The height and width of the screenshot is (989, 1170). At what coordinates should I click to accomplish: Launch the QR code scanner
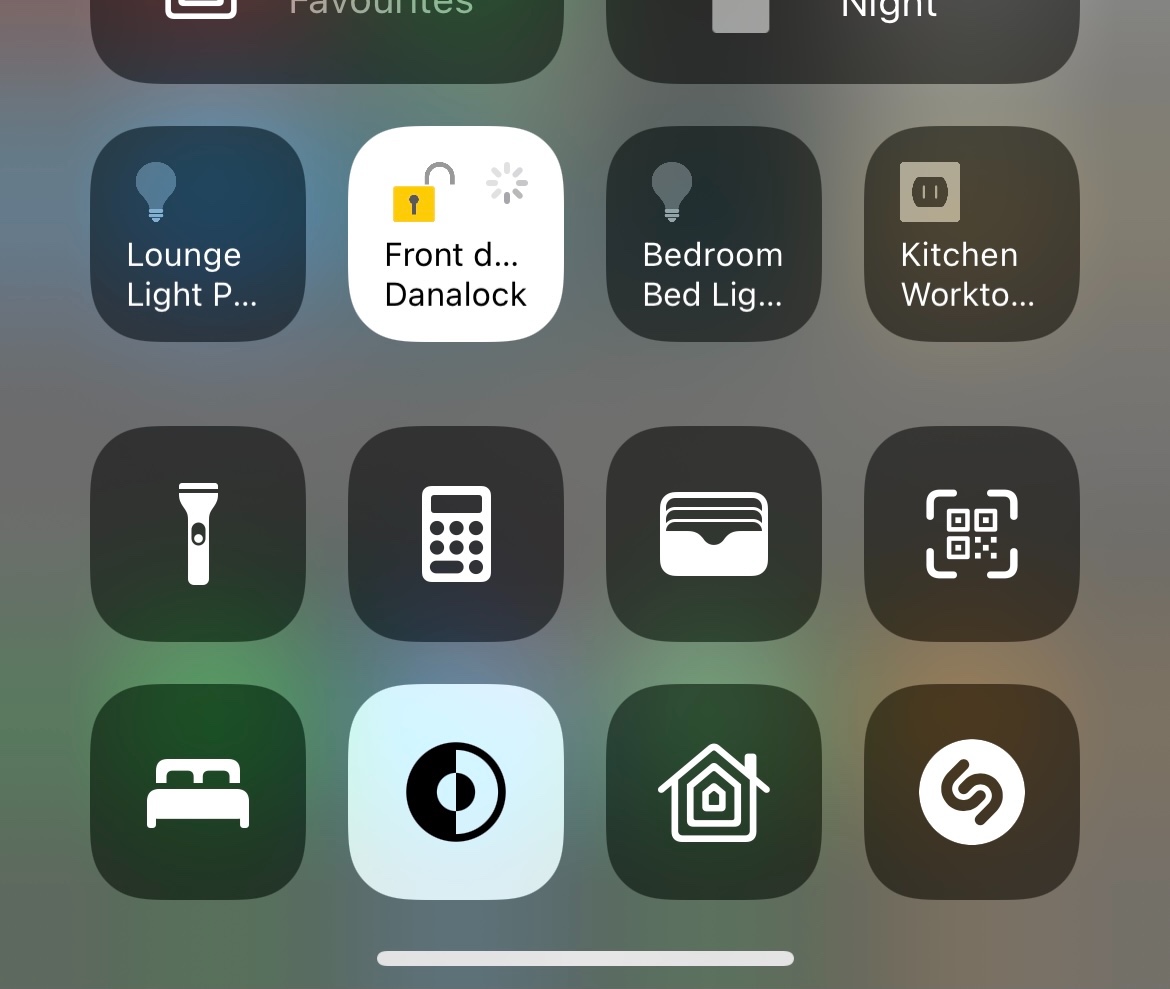click(x=972, y=534)
